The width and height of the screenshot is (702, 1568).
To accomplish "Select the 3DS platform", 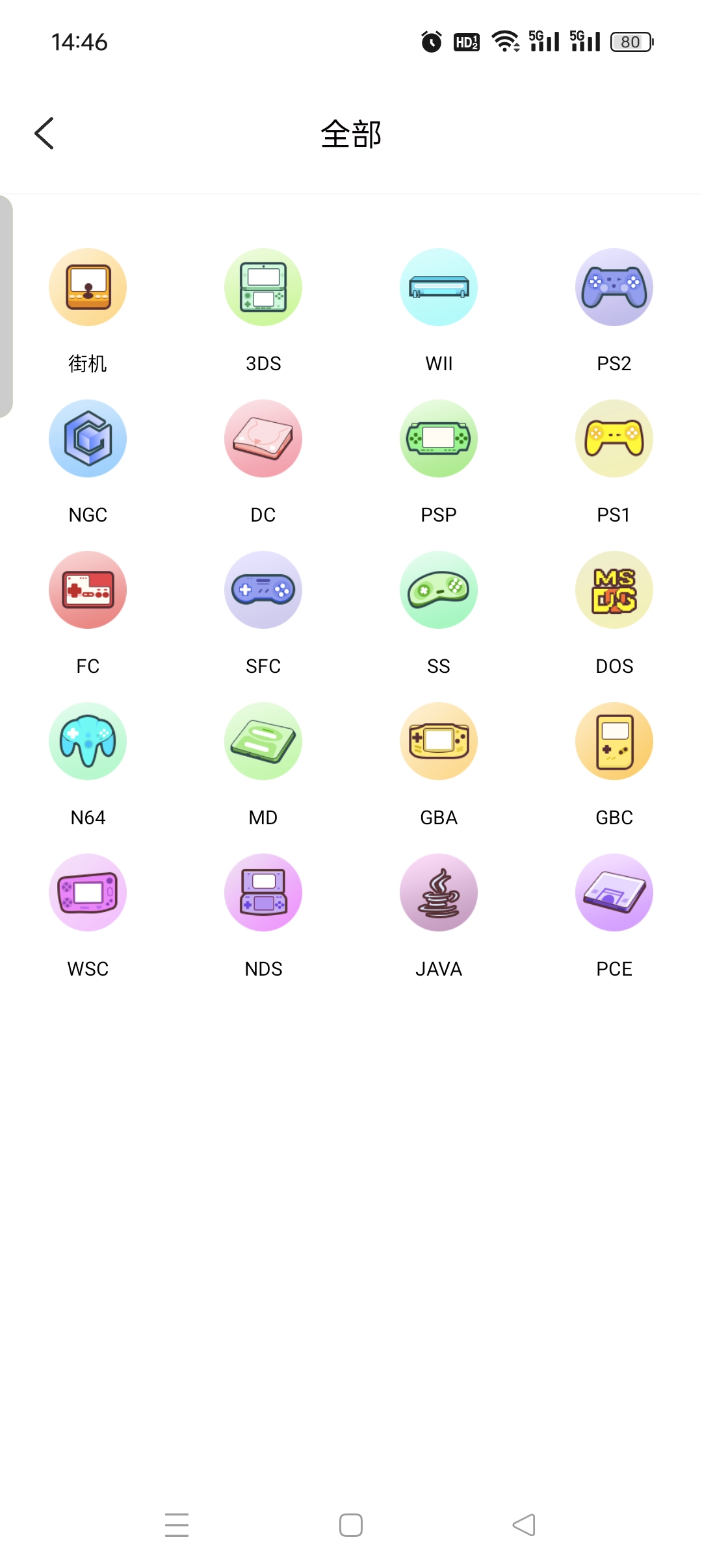I will point(263,287).
